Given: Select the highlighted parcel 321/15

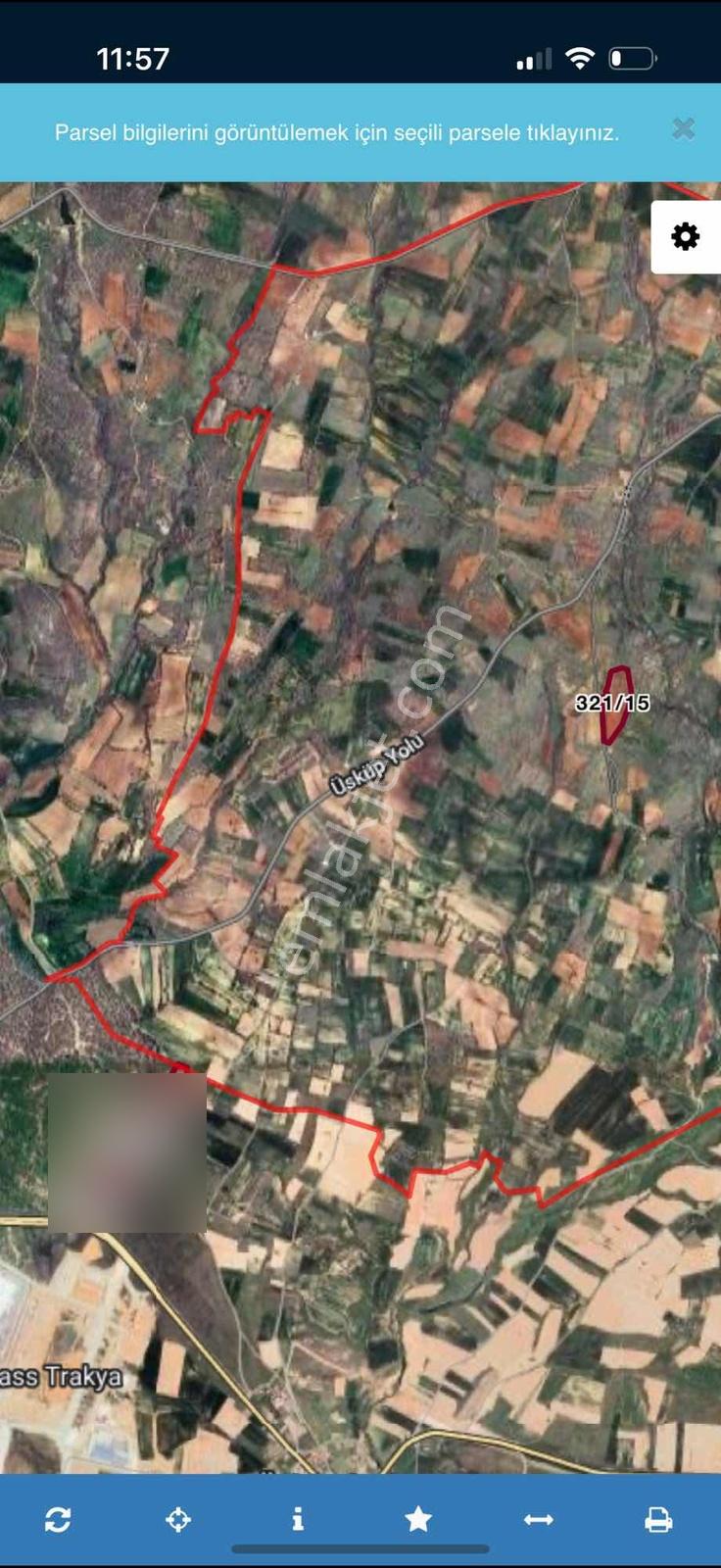Looking at the screenshot, I should click(616, 706).
